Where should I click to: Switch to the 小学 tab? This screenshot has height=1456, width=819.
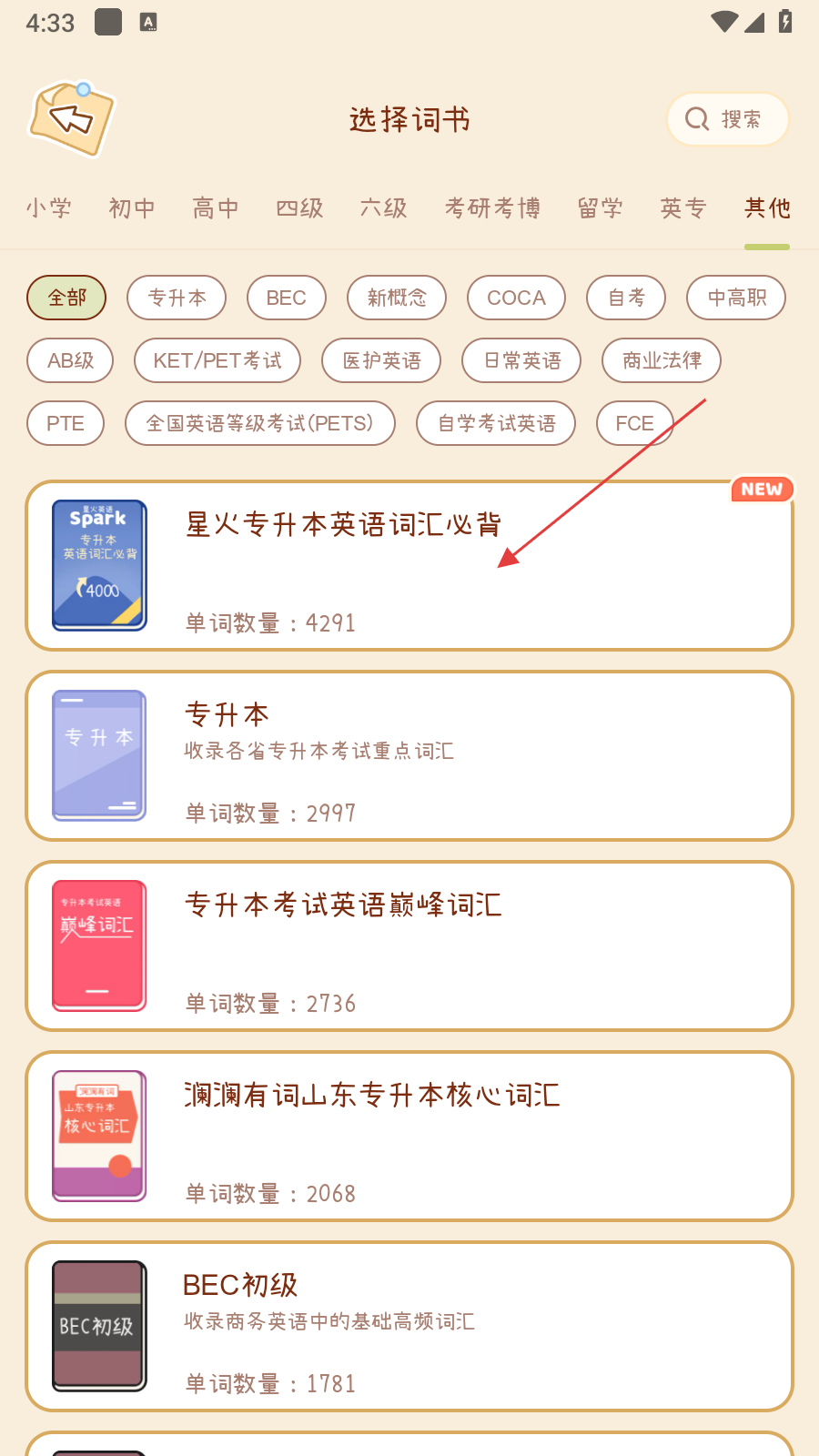tap(49, 208)
